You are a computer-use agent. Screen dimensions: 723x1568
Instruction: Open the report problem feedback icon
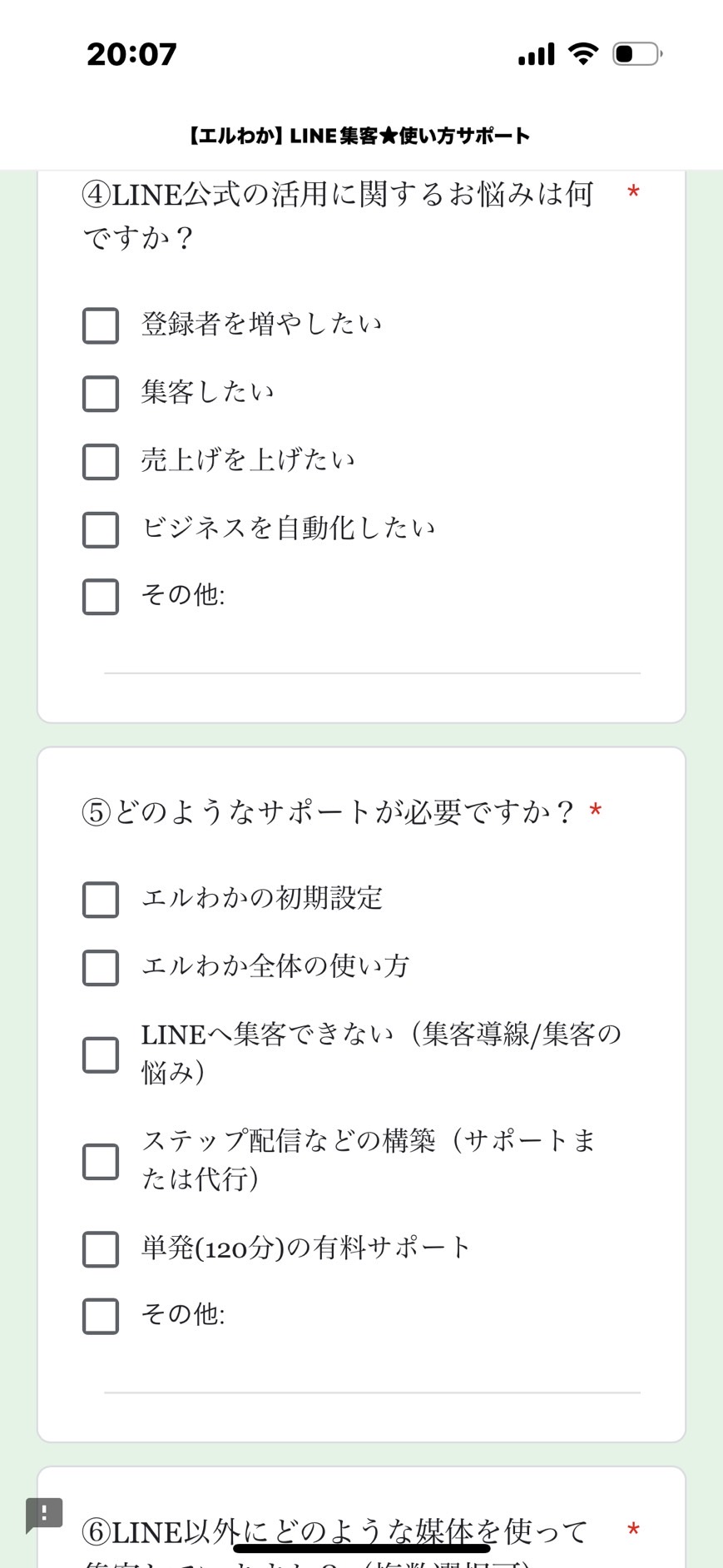coord(44,1514)
